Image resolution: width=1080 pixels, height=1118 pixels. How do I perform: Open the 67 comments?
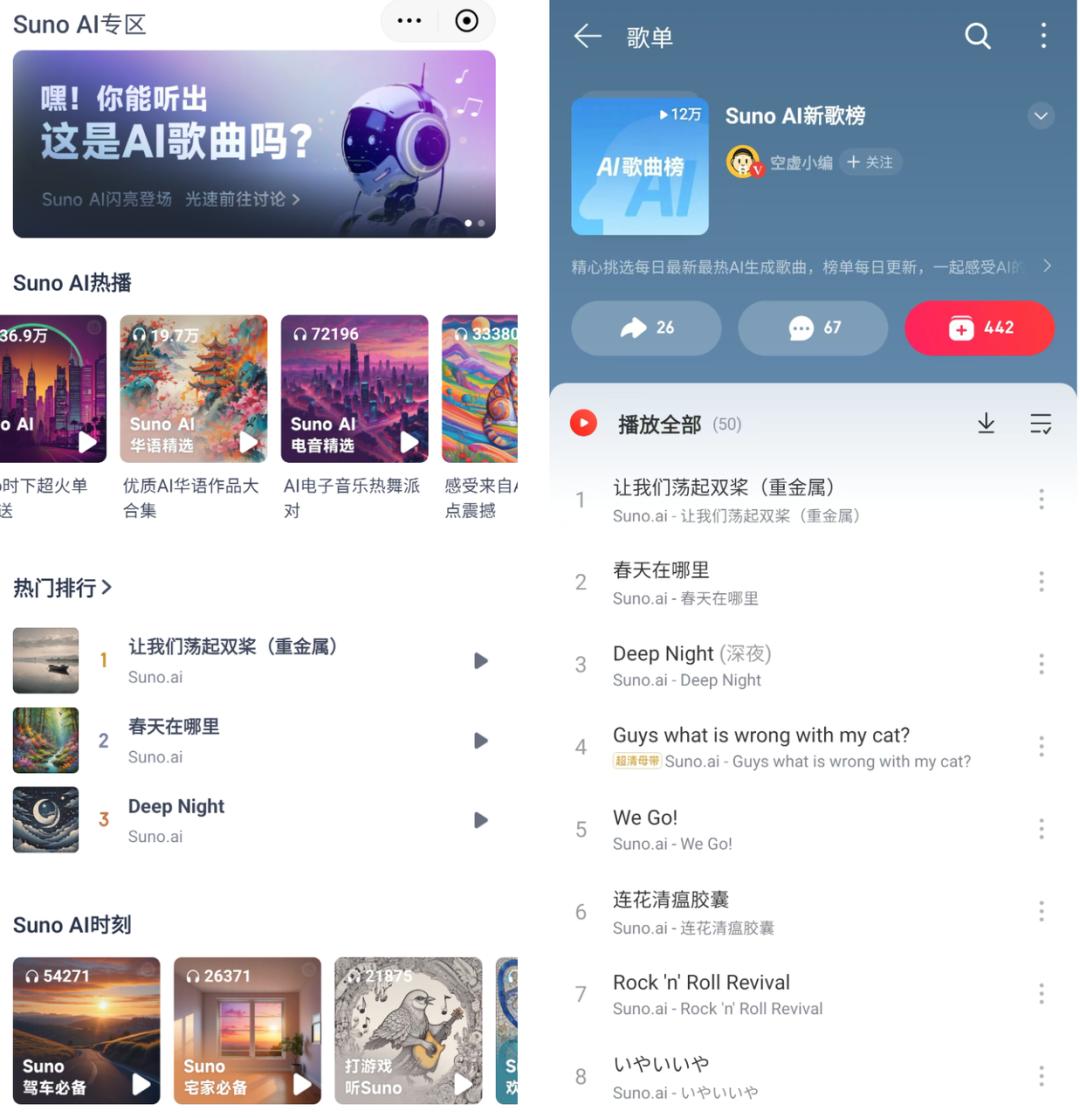[813, 328]
